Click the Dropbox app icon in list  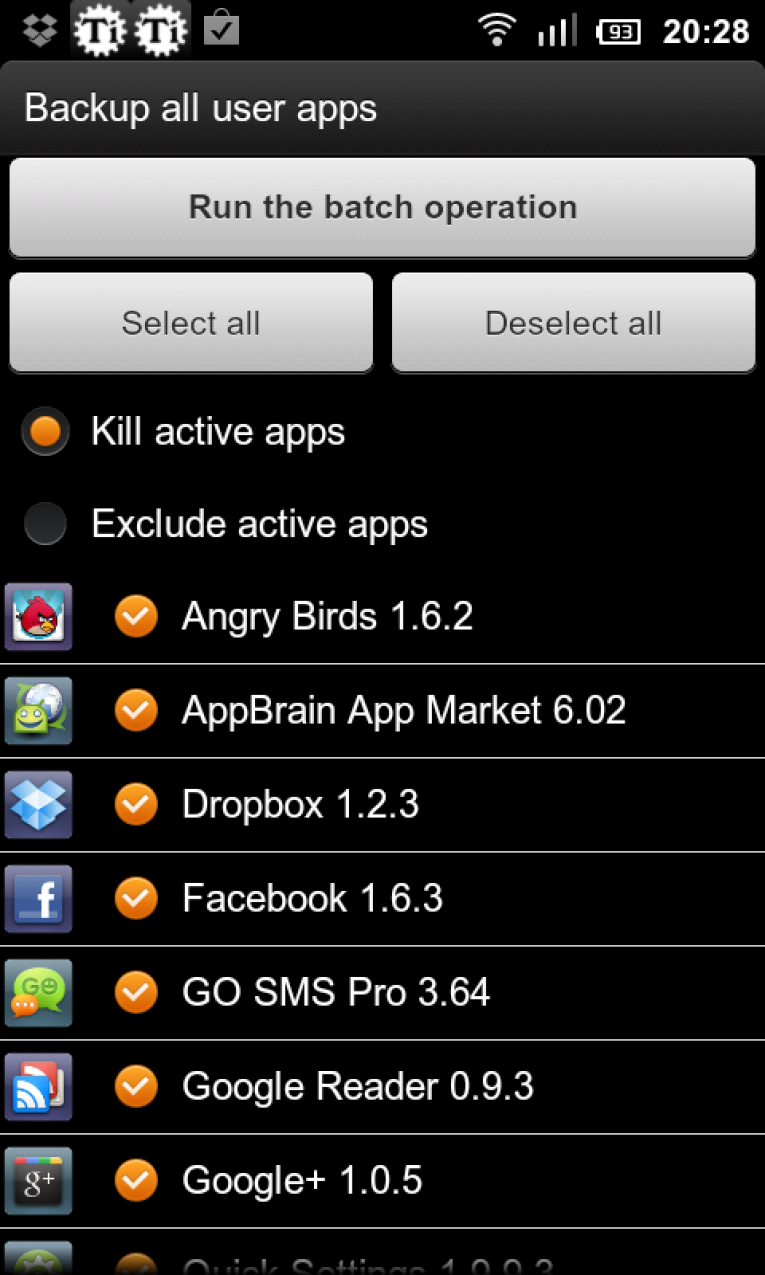(x=38, y=804)
